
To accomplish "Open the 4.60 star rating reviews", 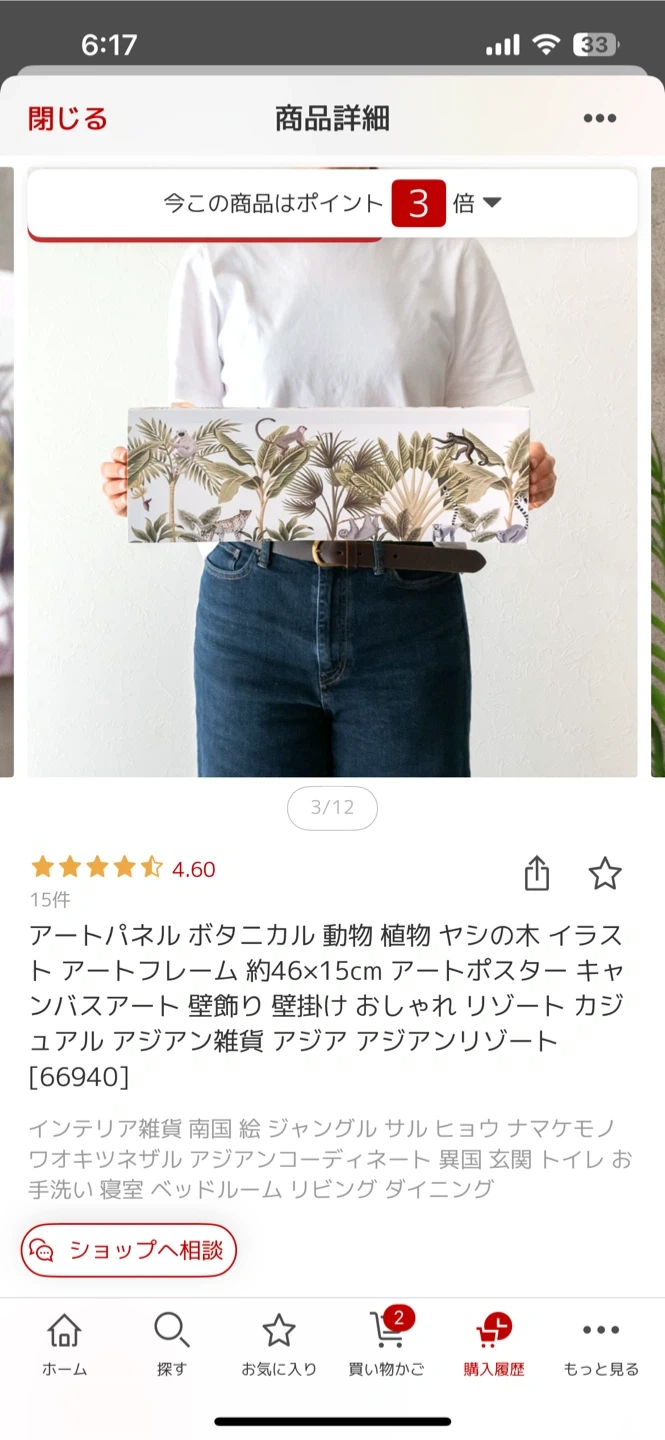I will (123, 869).
